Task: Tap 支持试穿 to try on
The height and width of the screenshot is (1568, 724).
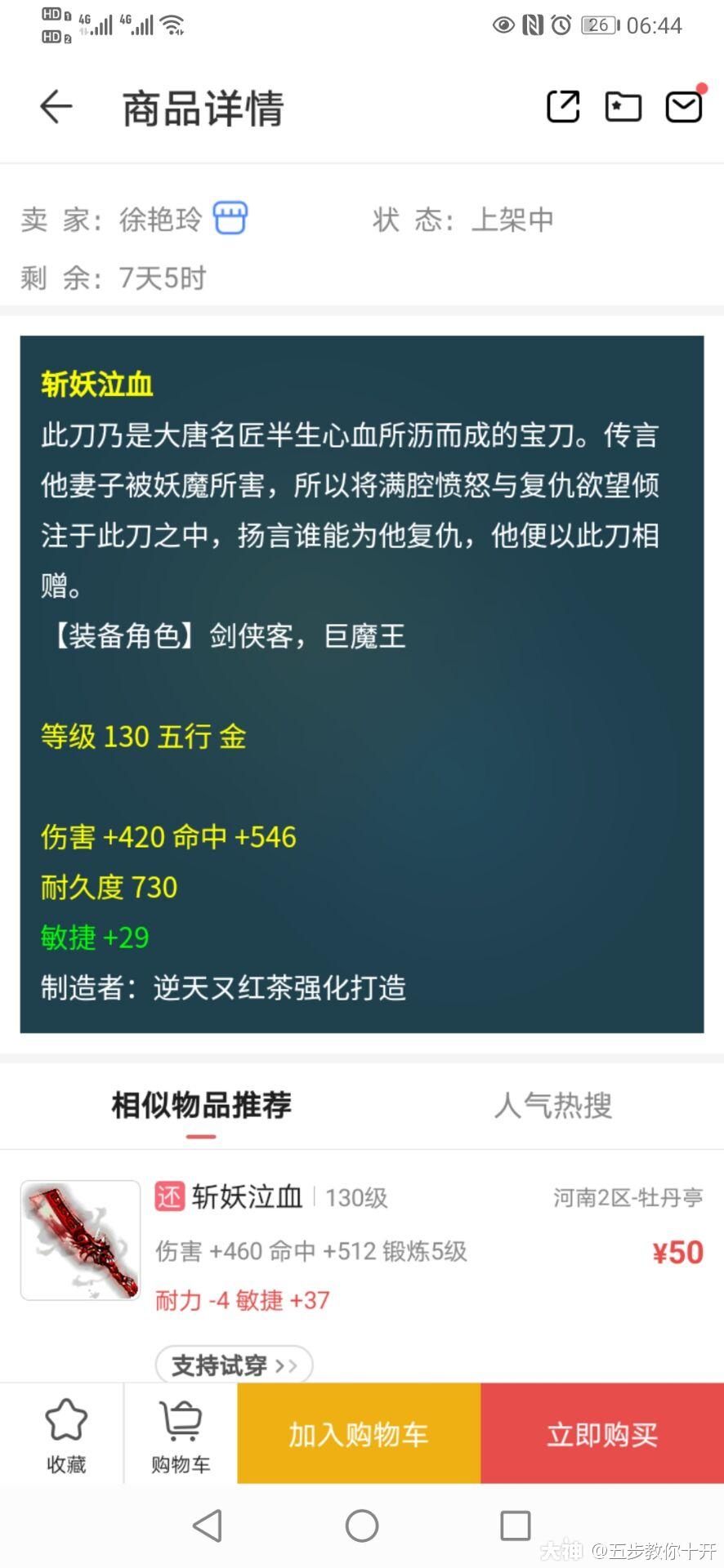Action: pyautogui.click(x=234, y=1365)
